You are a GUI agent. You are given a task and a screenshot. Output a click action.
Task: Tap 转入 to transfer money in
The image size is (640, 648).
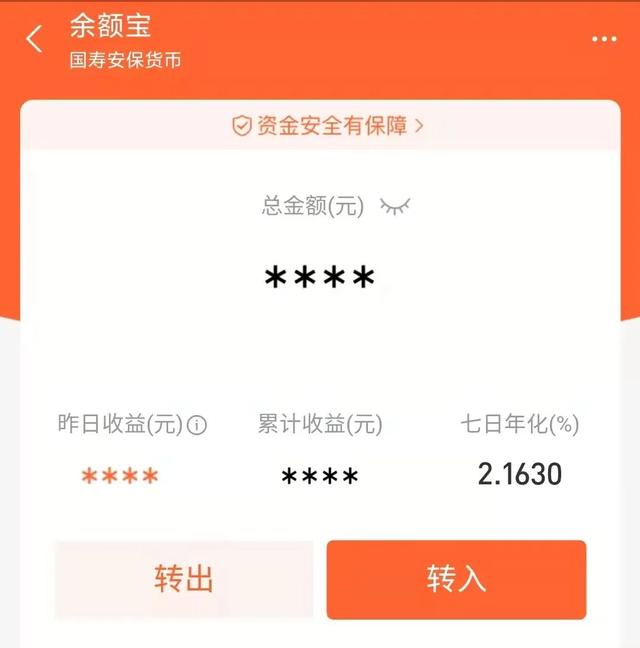[x=456, y=579]
